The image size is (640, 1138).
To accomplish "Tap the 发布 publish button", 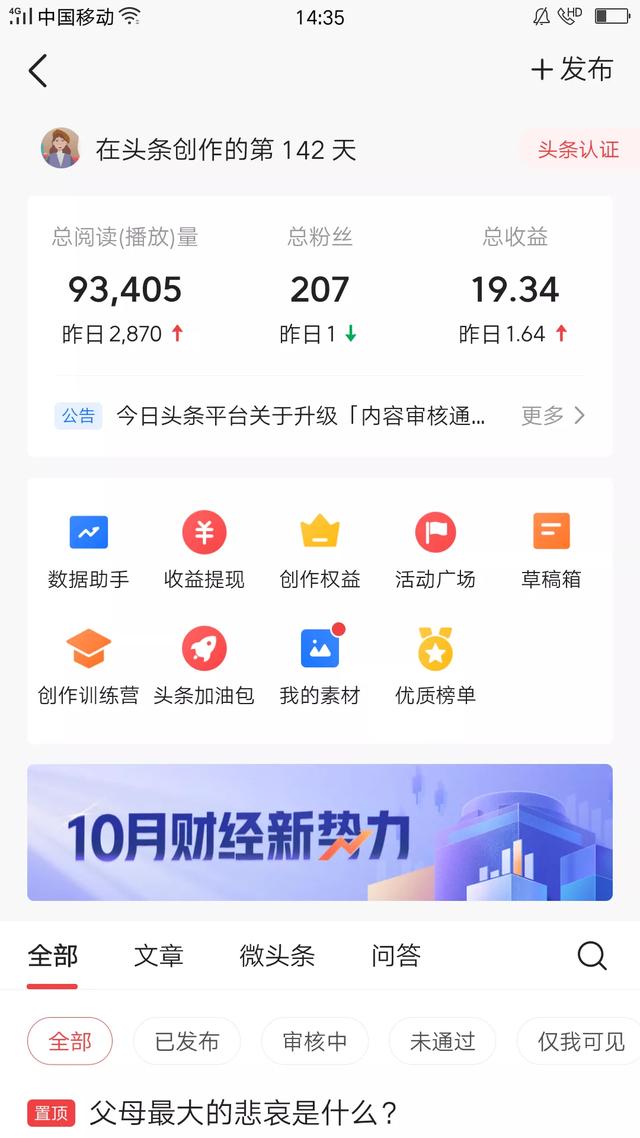I will pos(572,69).
